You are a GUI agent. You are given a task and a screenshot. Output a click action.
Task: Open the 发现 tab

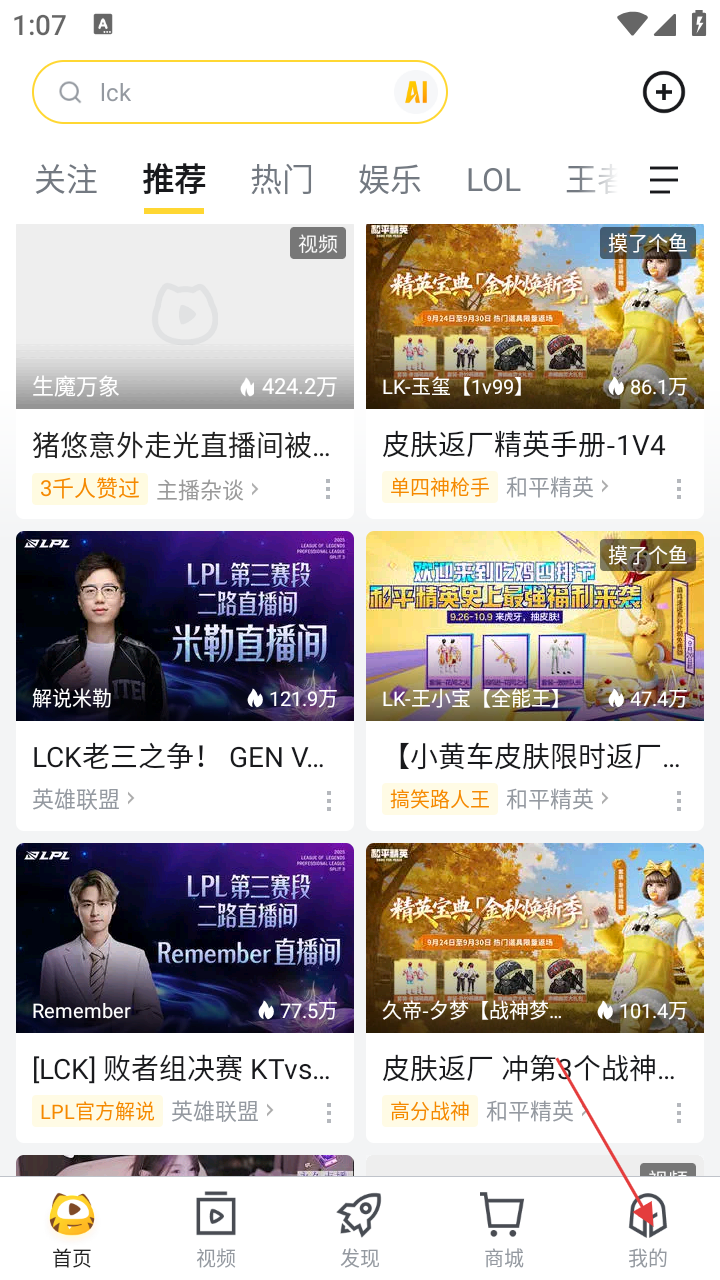point(360,1230)
